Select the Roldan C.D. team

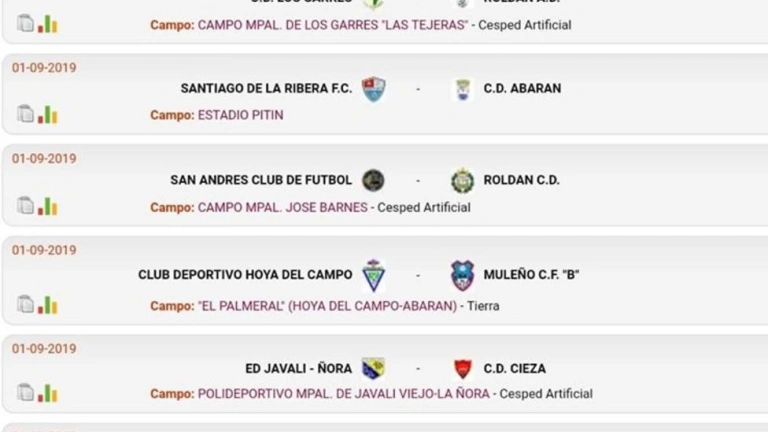point(521,180)
